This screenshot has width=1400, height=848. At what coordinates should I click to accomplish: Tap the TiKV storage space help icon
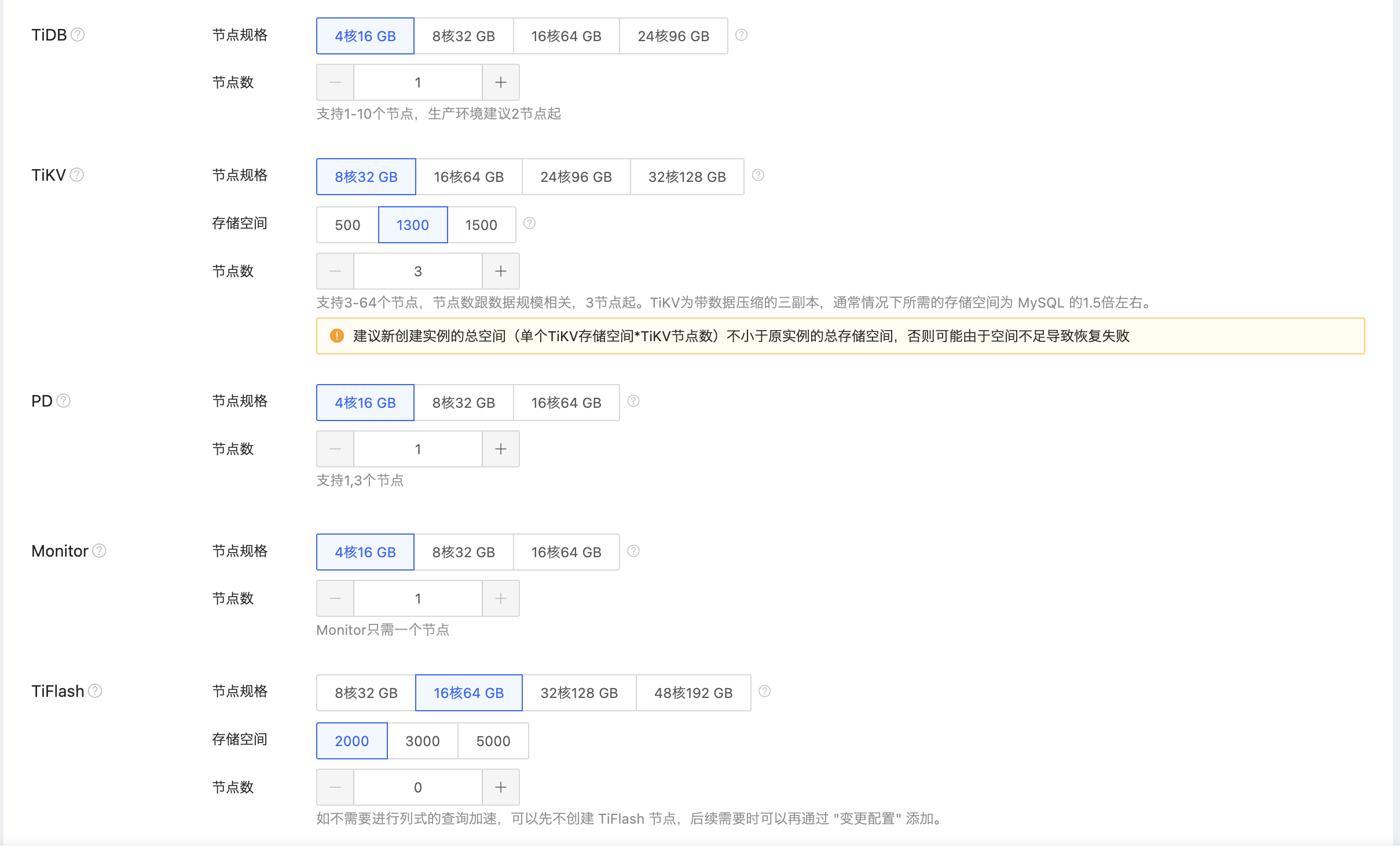(529, 224)
